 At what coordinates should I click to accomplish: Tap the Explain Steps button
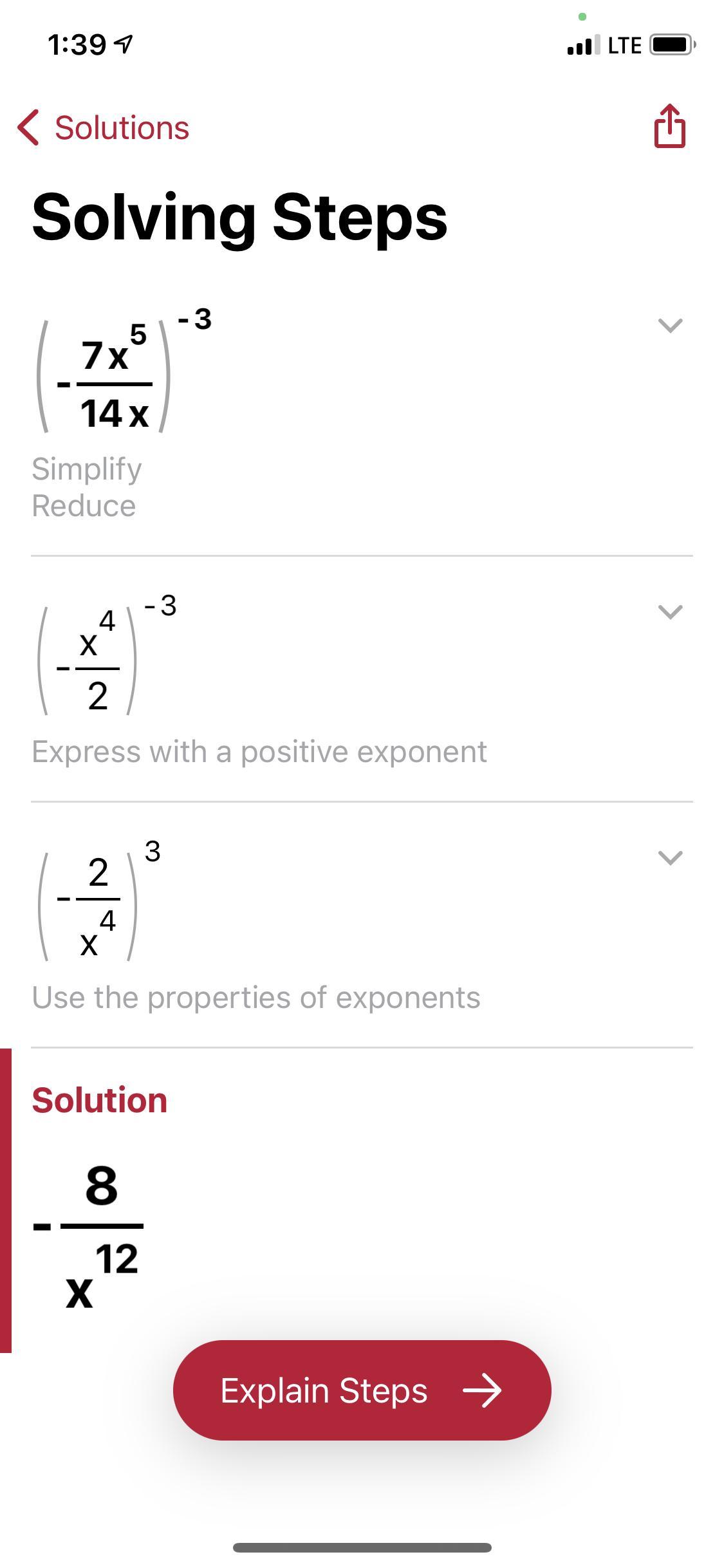tap(362, 1390)
